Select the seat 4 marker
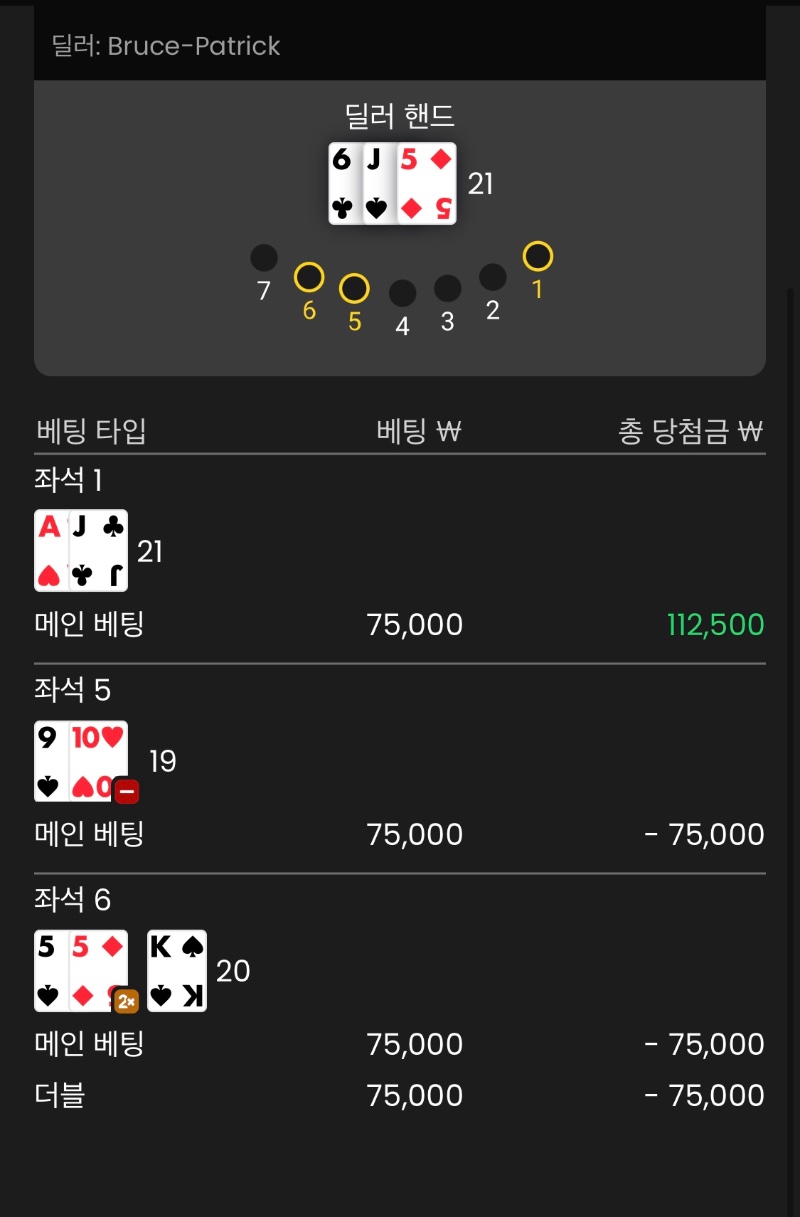 click(x=402, y=292)
